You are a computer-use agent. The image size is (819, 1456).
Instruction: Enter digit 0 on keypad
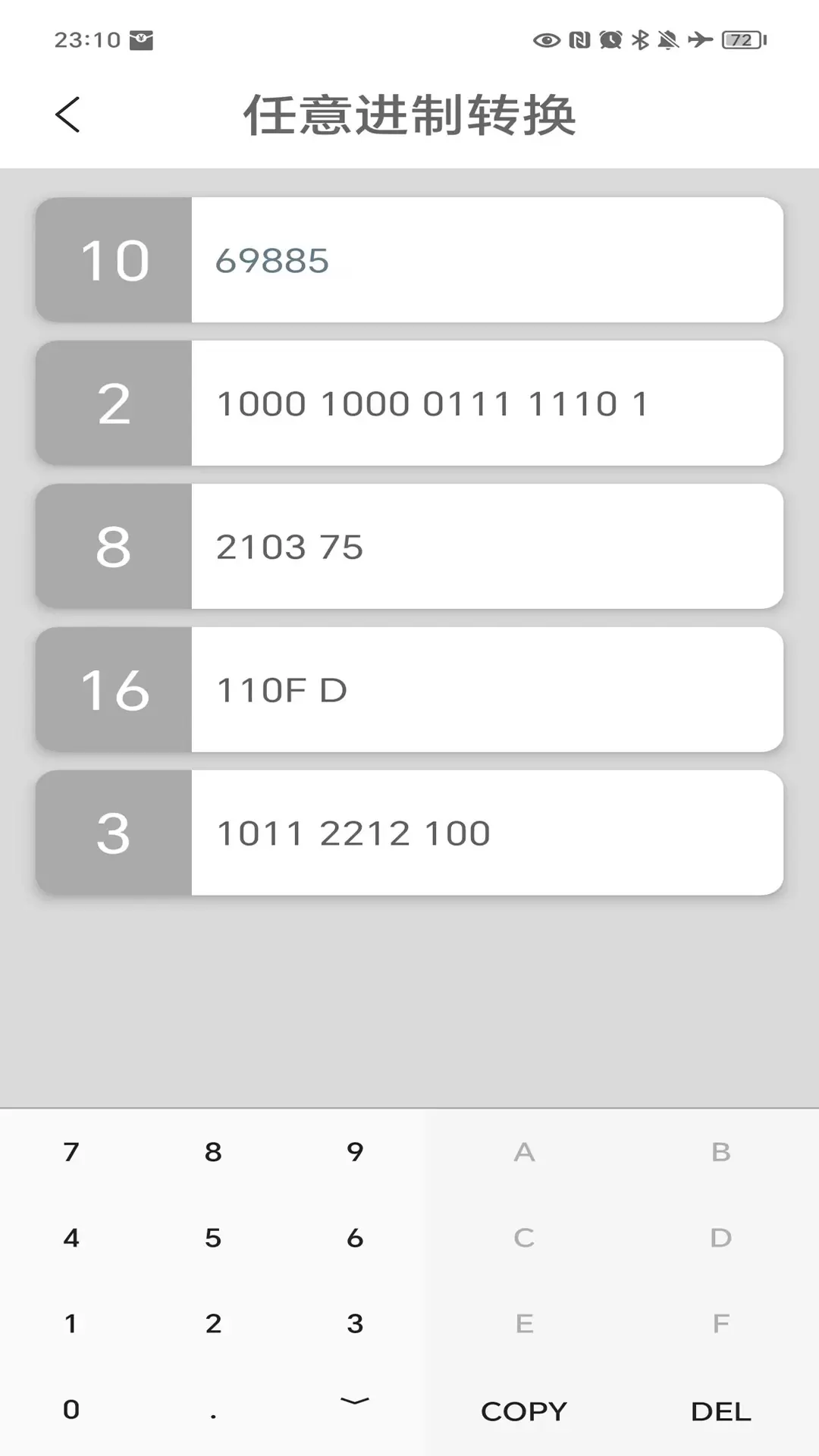click(x=71, y=1409)
